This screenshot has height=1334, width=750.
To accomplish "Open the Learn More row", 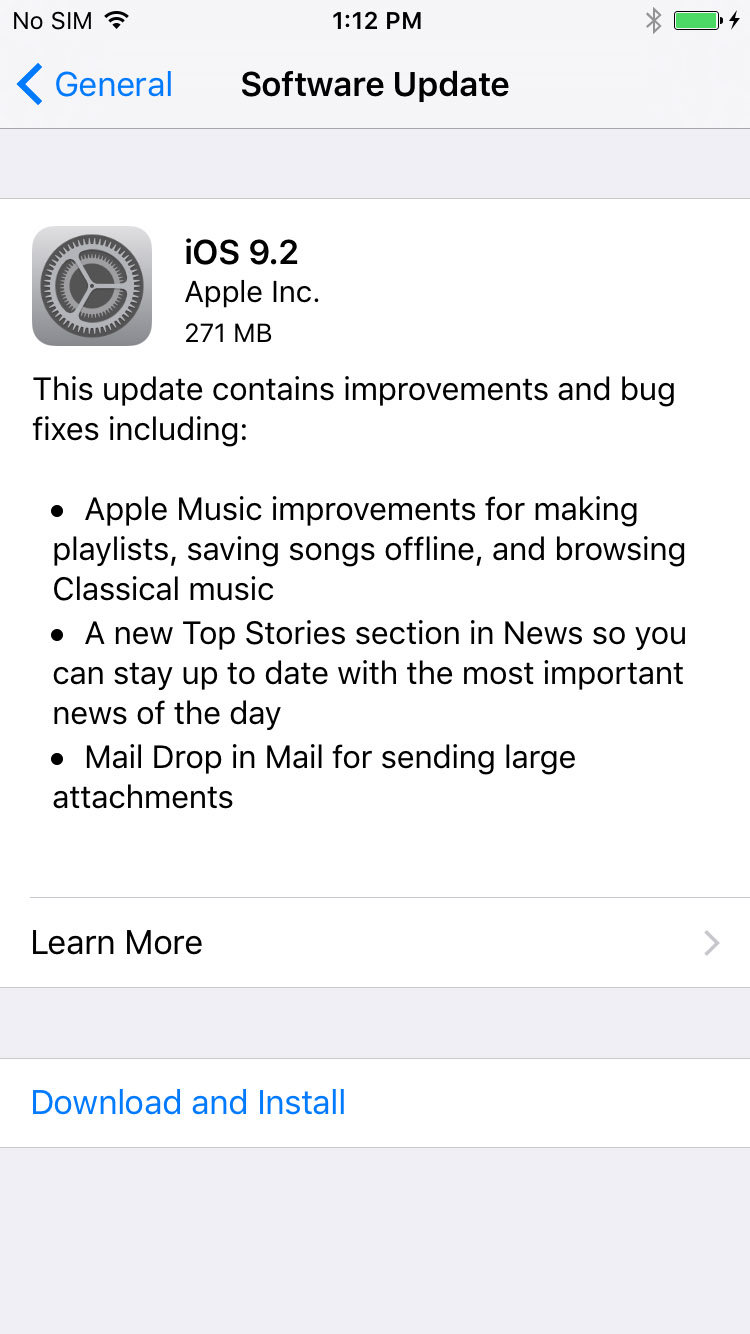I will tap(375, 943).
